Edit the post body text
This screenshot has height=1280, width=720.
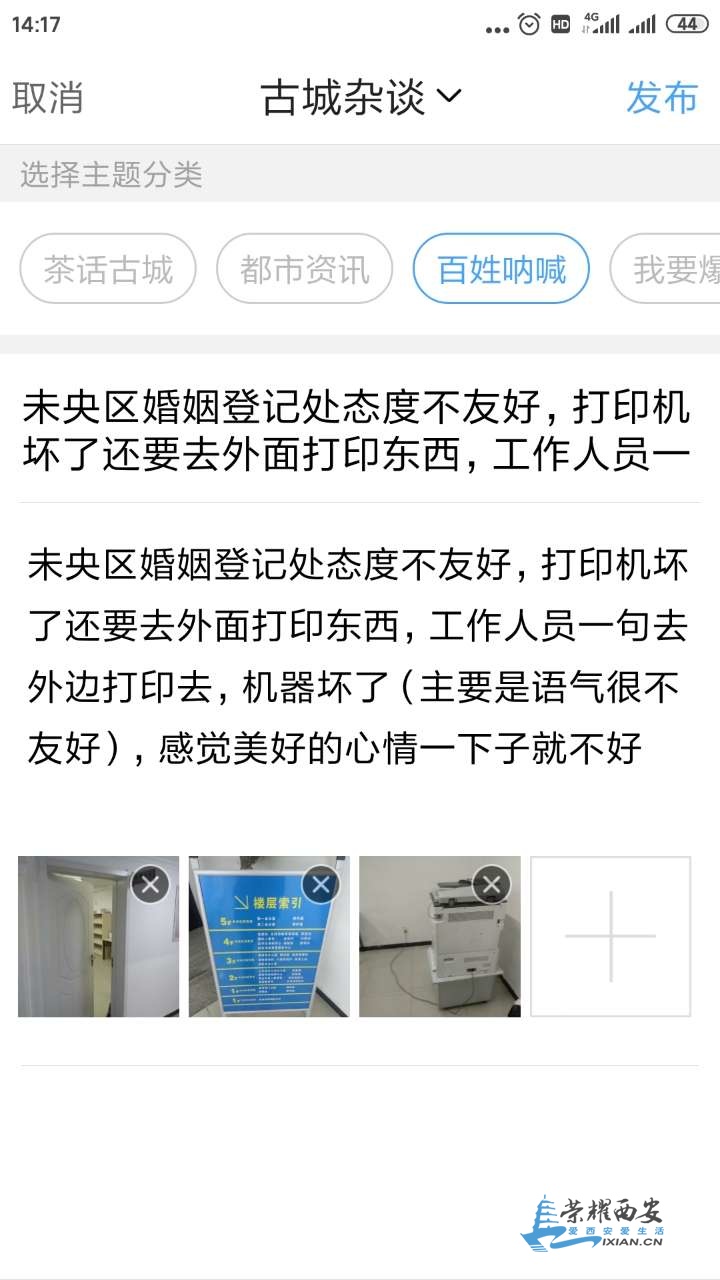[356, 656]
